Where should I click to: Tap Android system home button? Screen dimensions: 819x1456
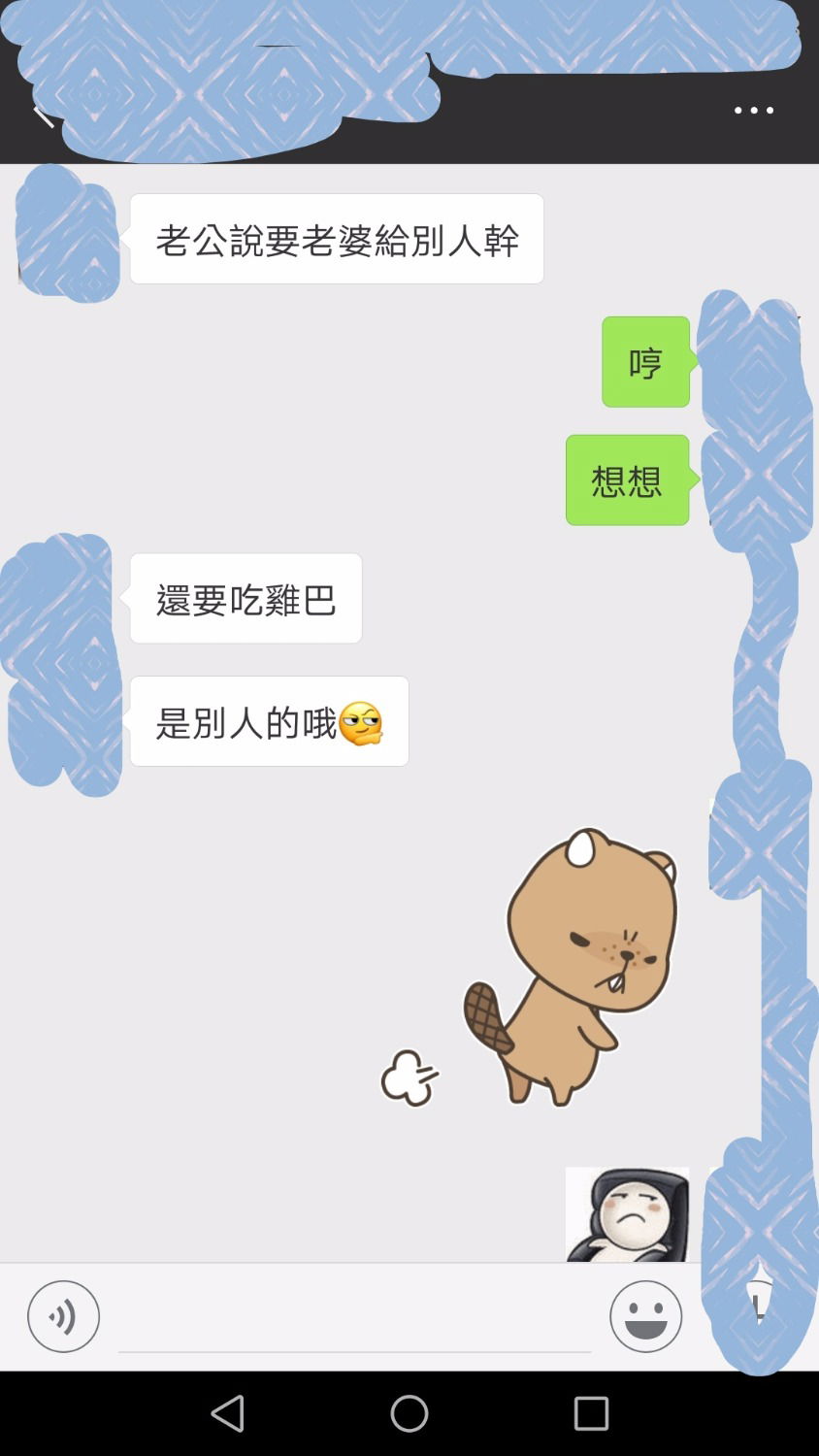[409, 1413]
